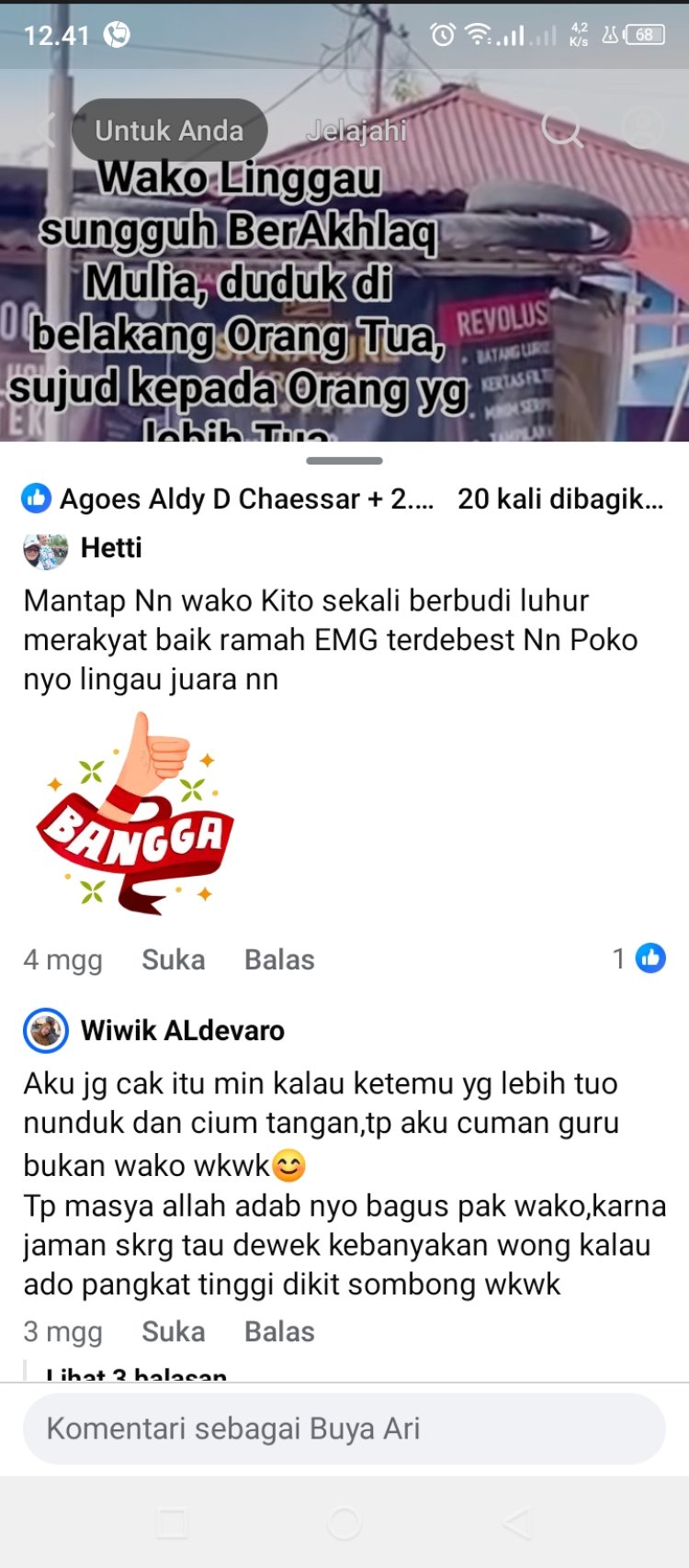Focus the Komentari sebagai Buya Ari field

[x=344, y=1428]
